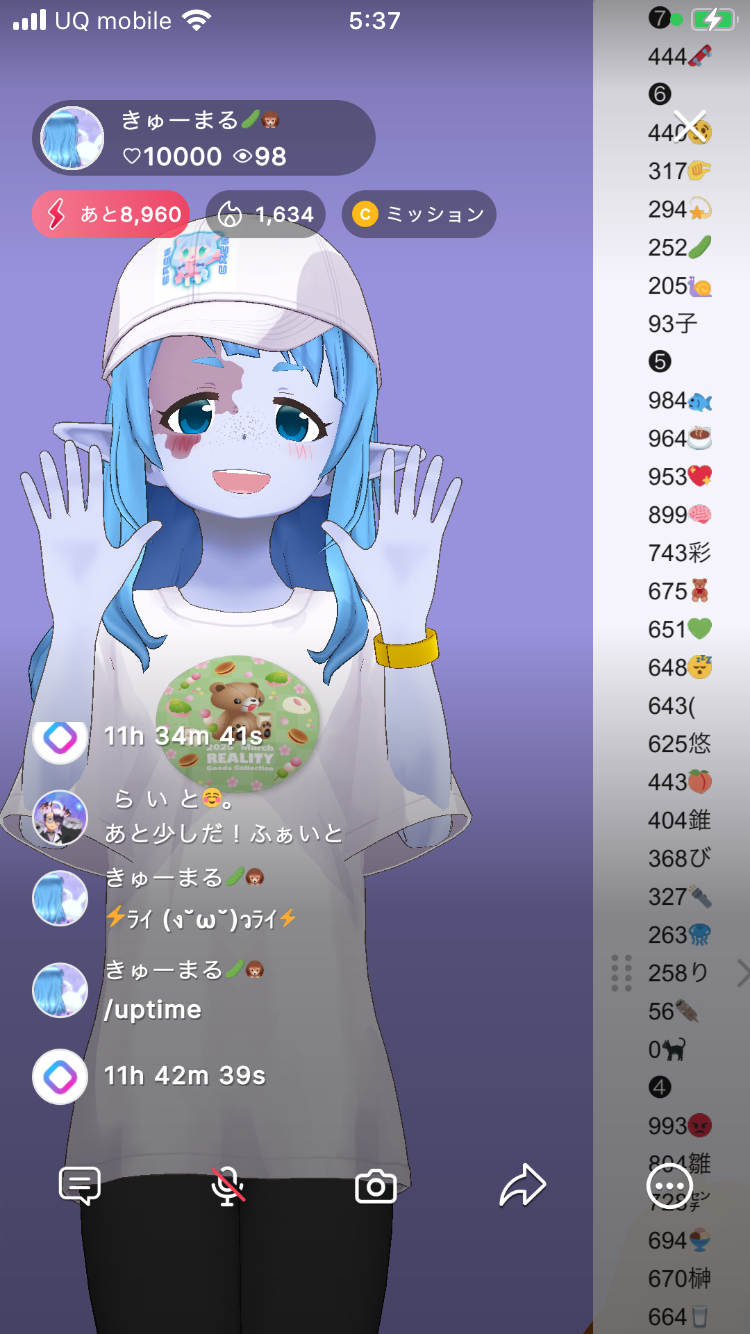Open the comment input icon
This screenshot has width=750, height=1334.
tap(80, 1186)
